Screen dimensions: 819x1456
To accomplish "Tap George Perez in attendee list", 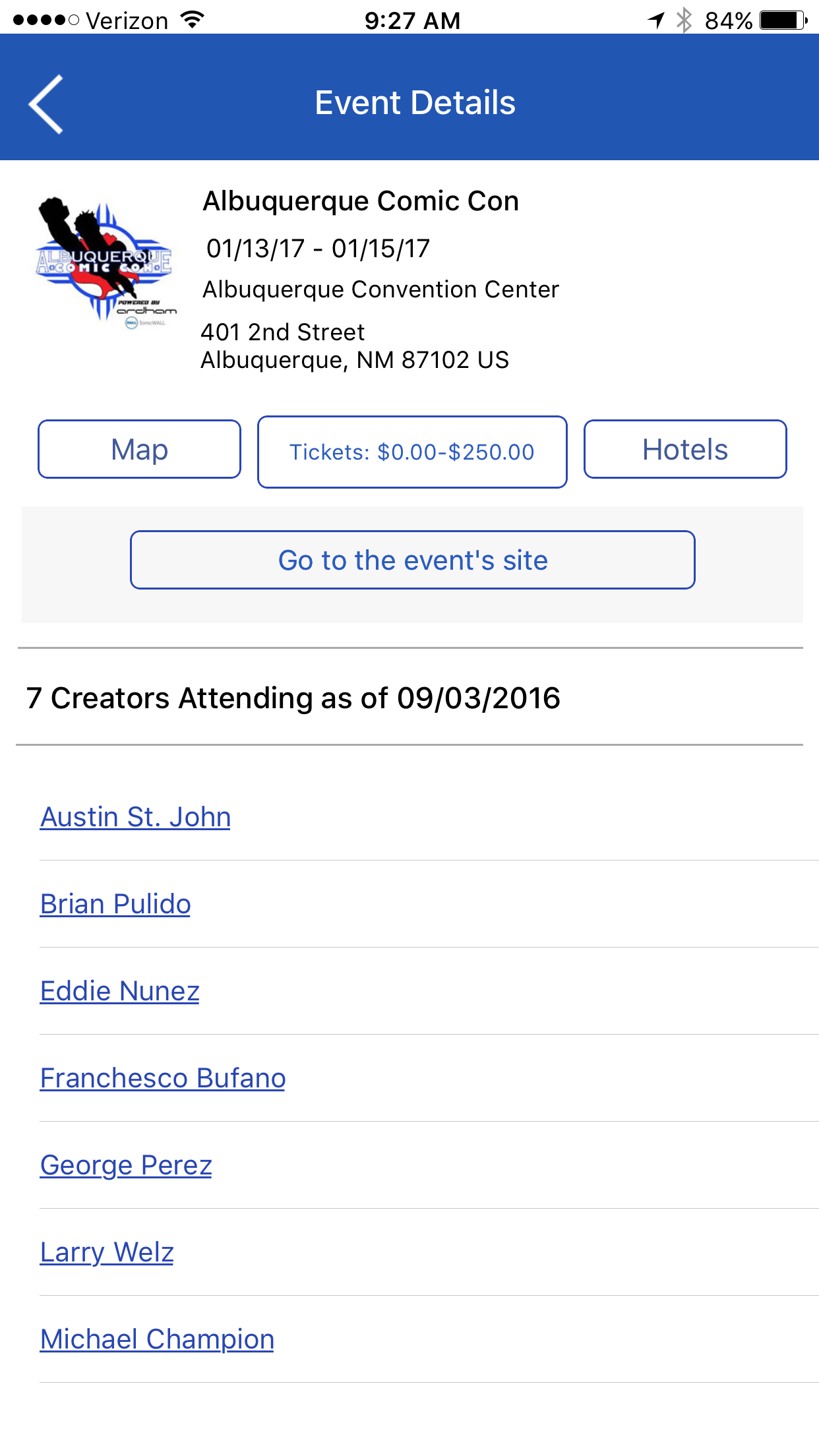I will pos(126,1165).
